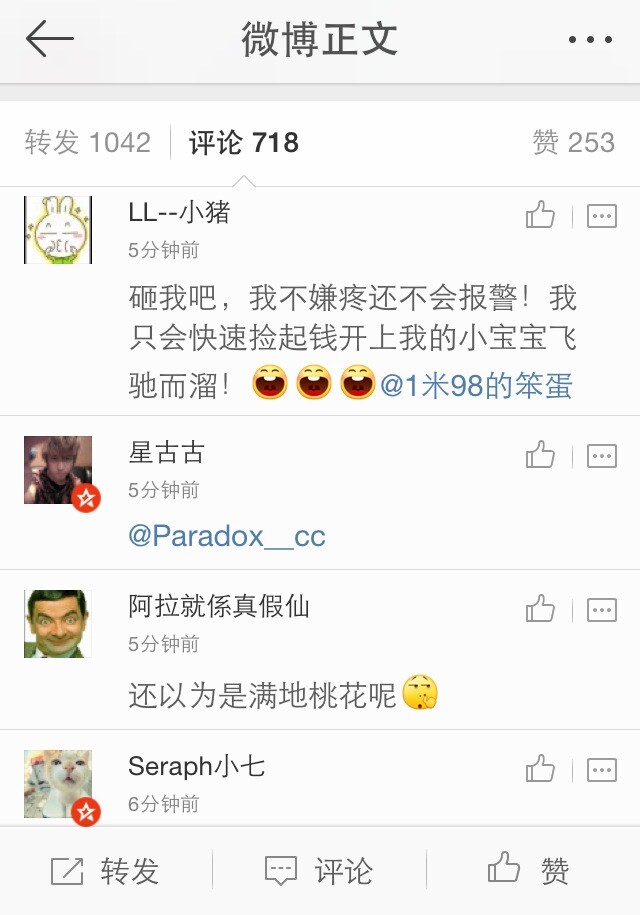Open more options on LL--小猪's comment

[x=601, y=215]
